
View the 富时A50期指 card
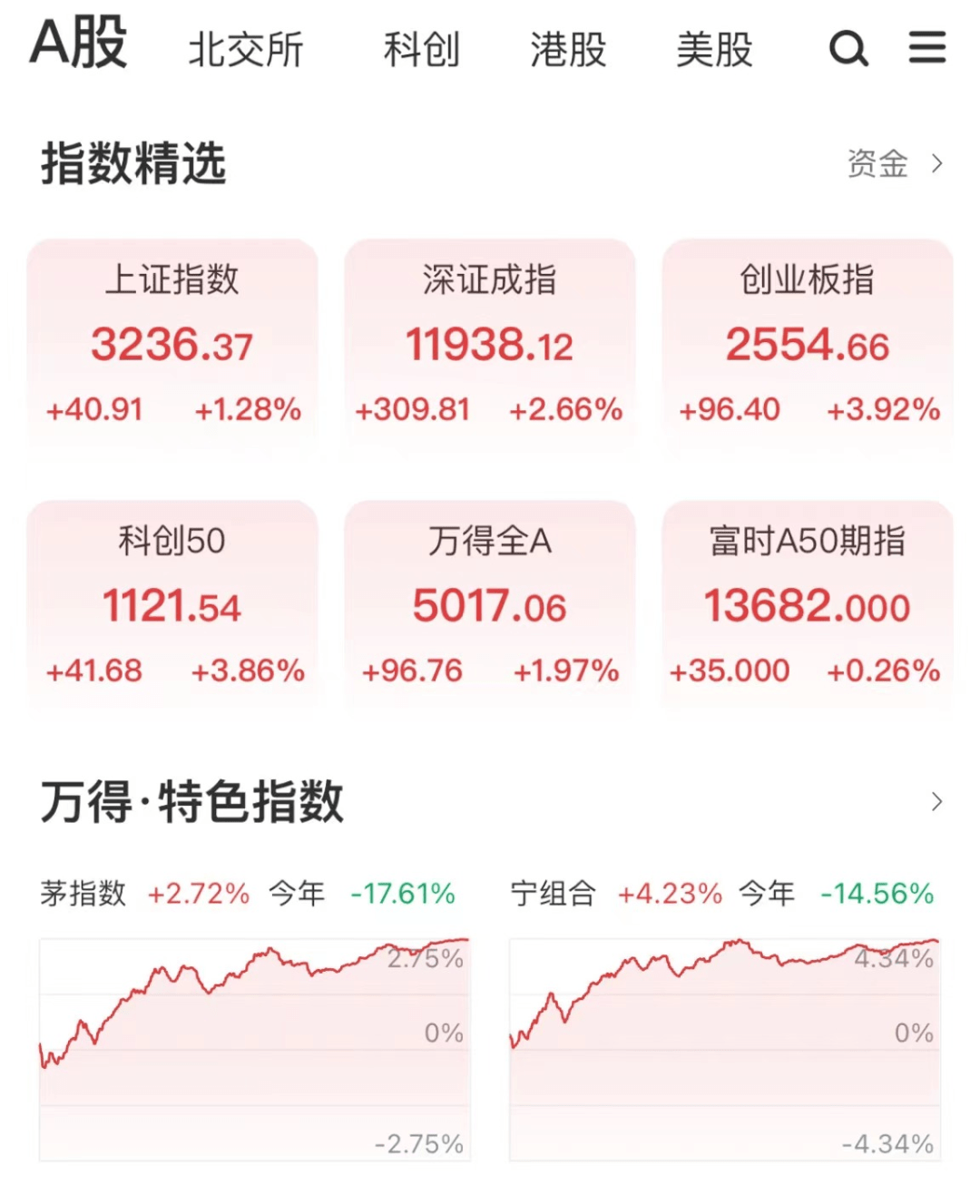807,604
